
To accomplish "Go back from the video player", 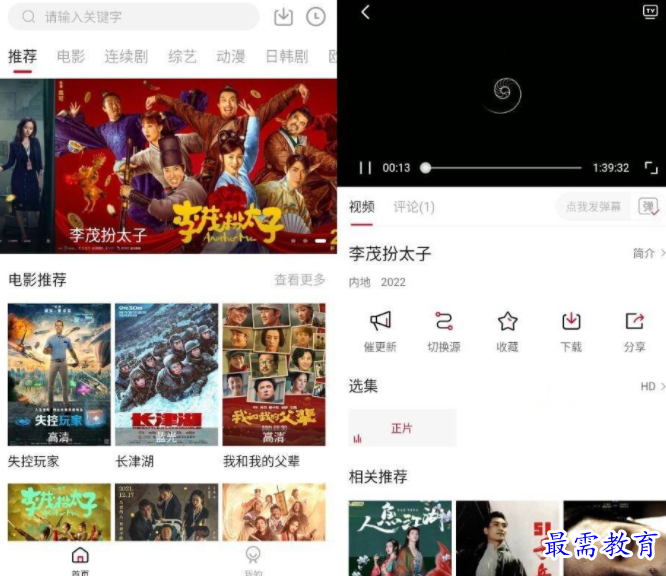I will pyautogui.click(x=365, y=12).
